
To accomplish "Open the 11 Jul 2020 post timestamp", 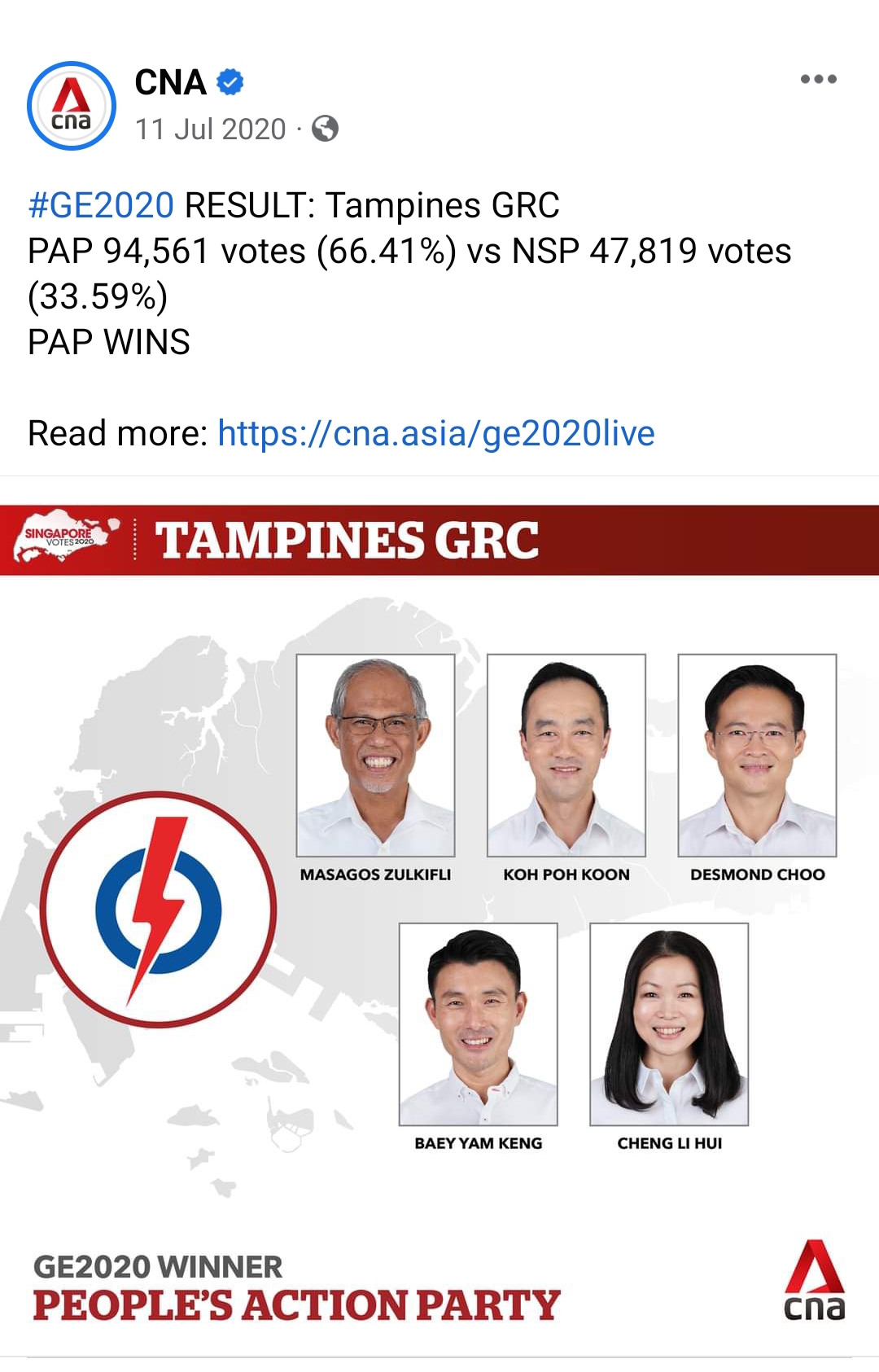I will click(x=211, y=129).
